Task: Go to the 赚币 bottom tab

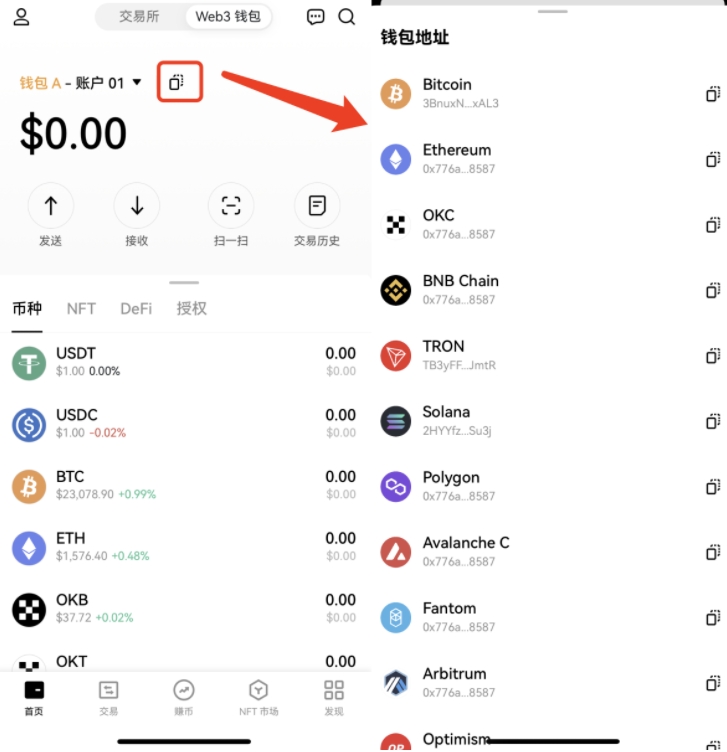Action: 183,697
